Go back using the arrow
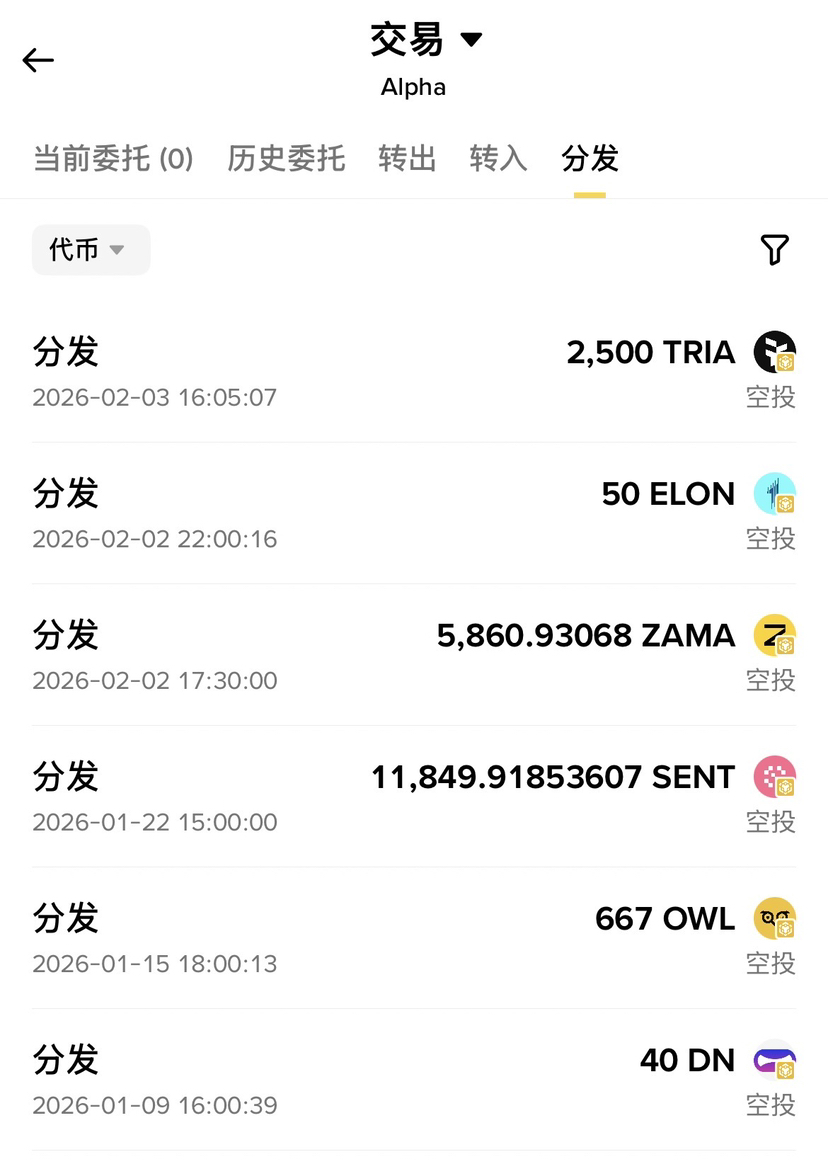 coord(38,60)
